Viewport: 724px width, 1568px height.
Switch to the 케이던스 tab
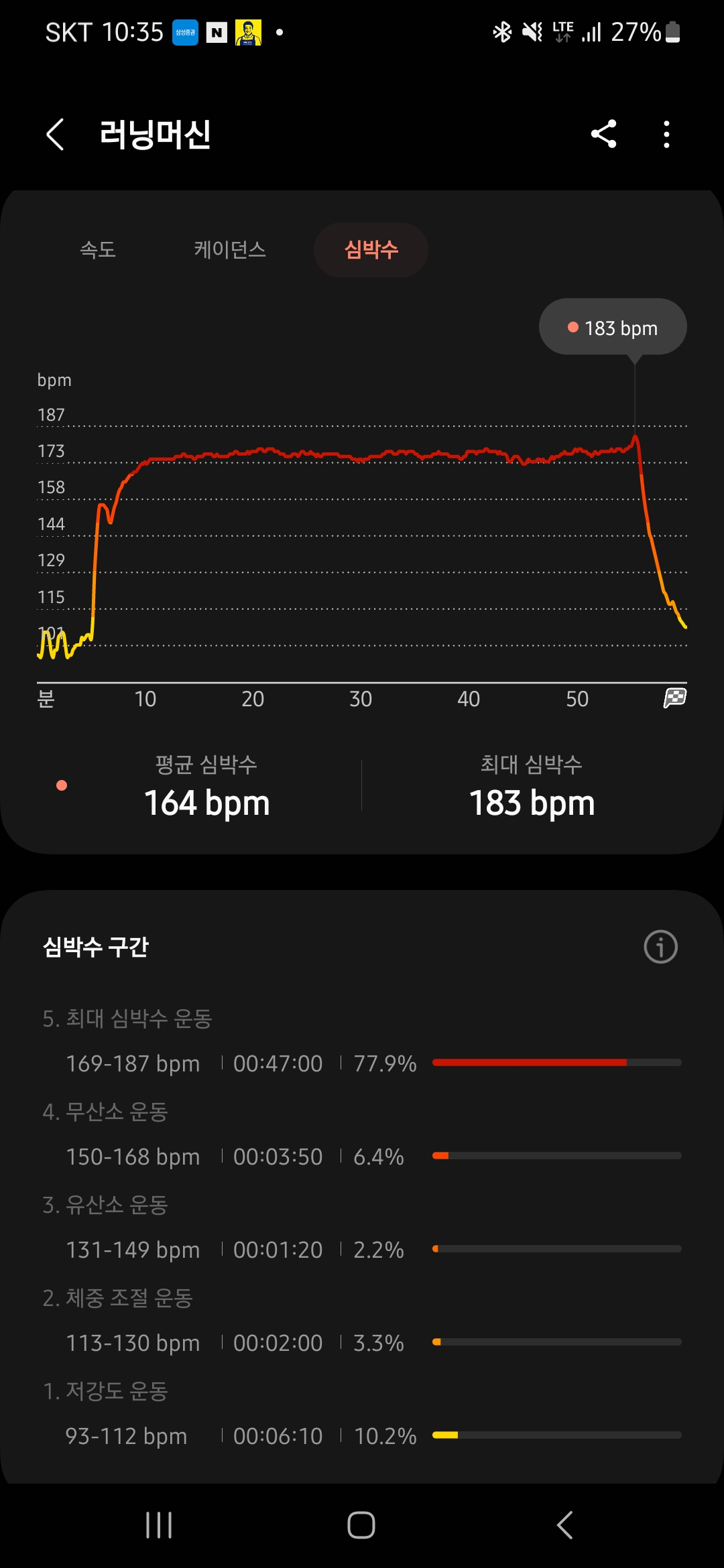coord(230,250)
